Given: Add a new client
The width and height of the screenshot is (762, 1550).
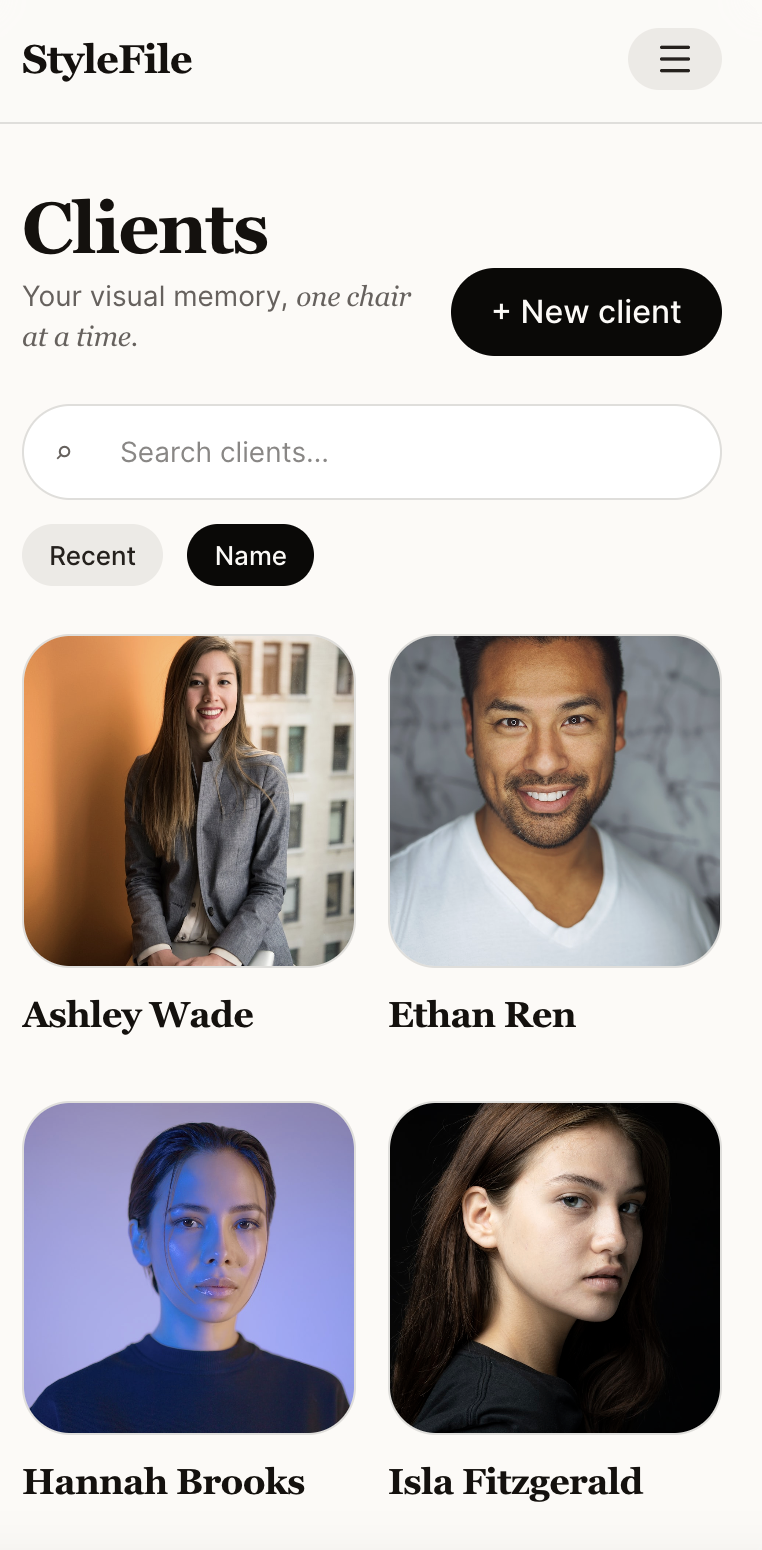Looking at the screenshot, I should (586, 312).
